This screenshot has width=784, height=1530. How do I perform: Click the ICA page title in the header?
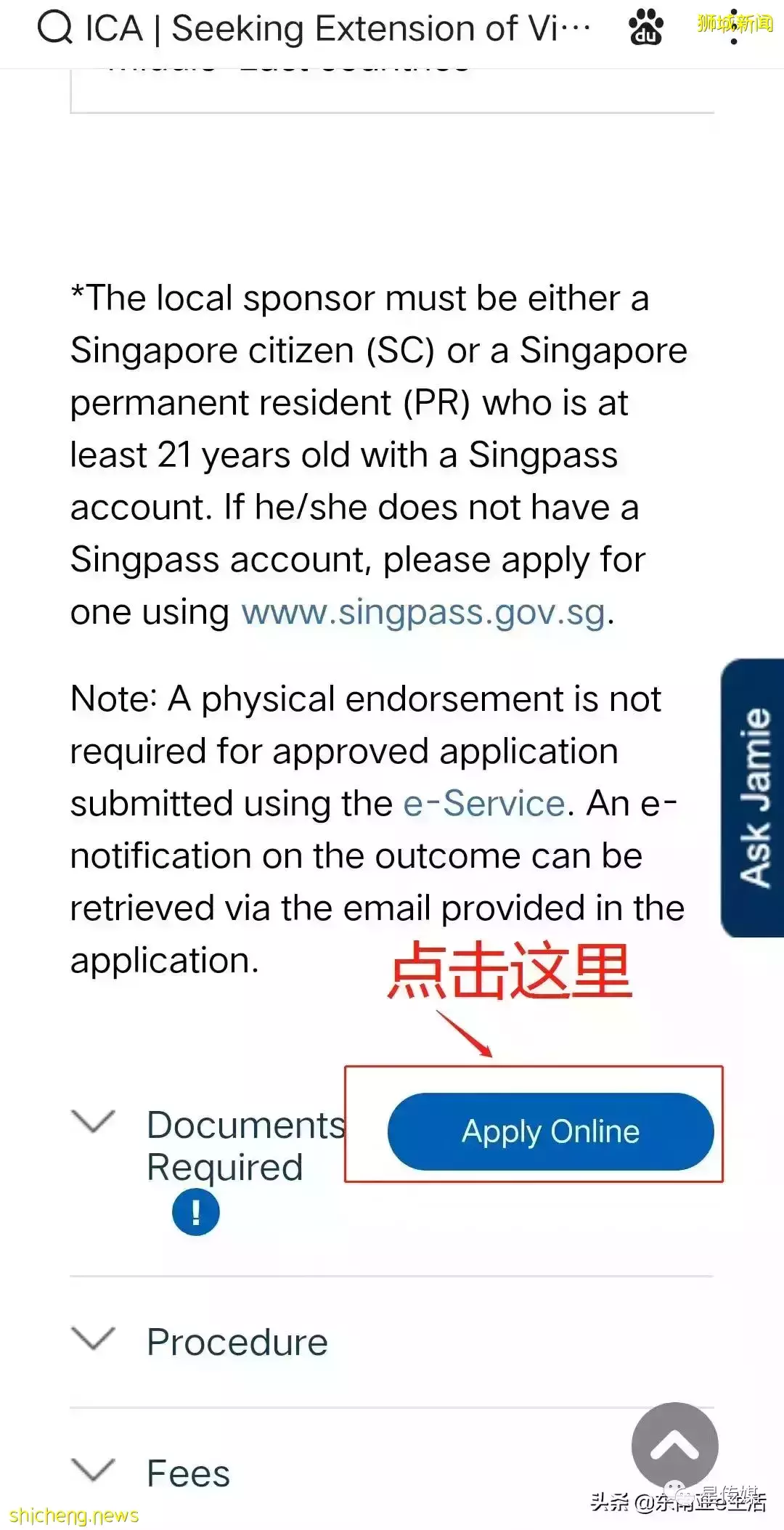point(334,29)
